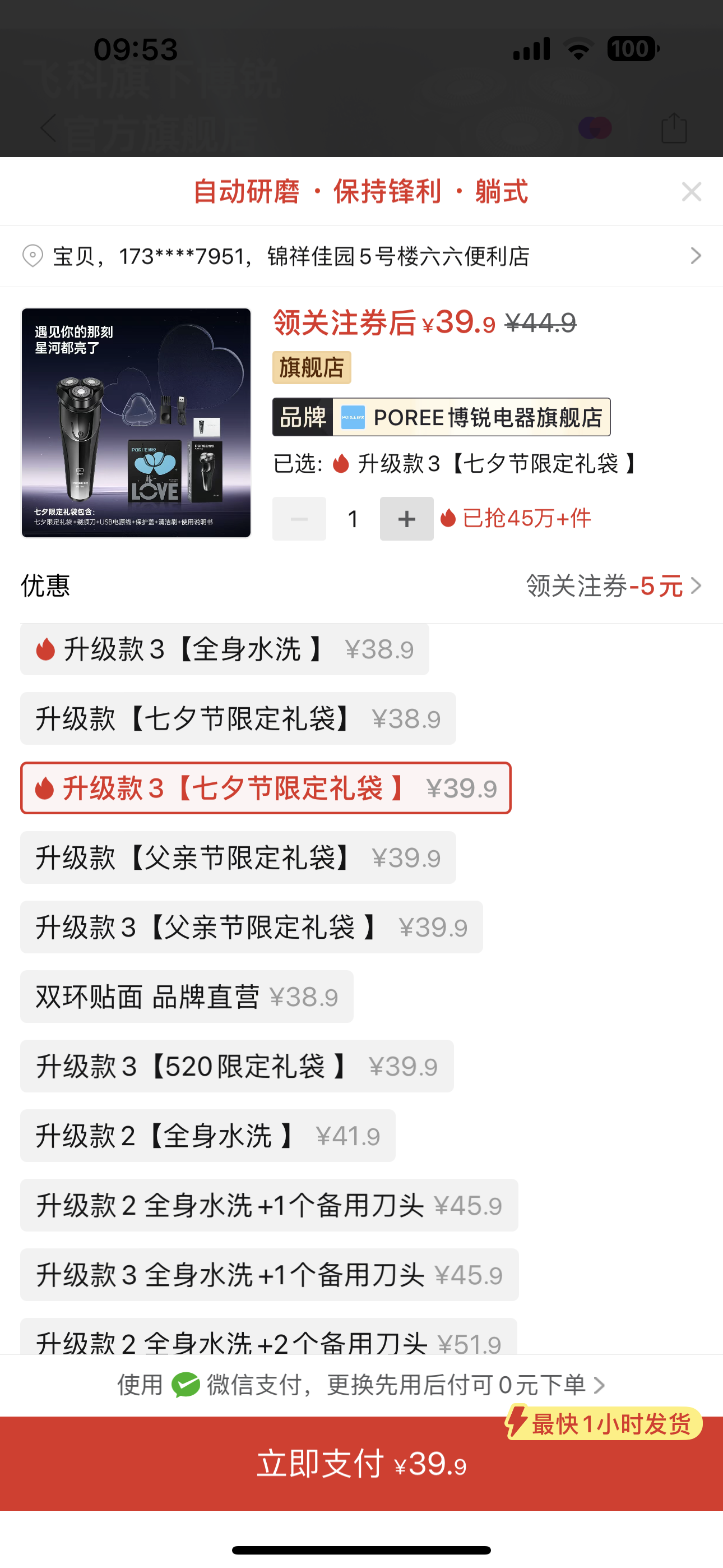Choose 升级款【父亲节限定礼袋】 option
The height and width of the screenshot is (1568, 723).
[x=237, y=857]
